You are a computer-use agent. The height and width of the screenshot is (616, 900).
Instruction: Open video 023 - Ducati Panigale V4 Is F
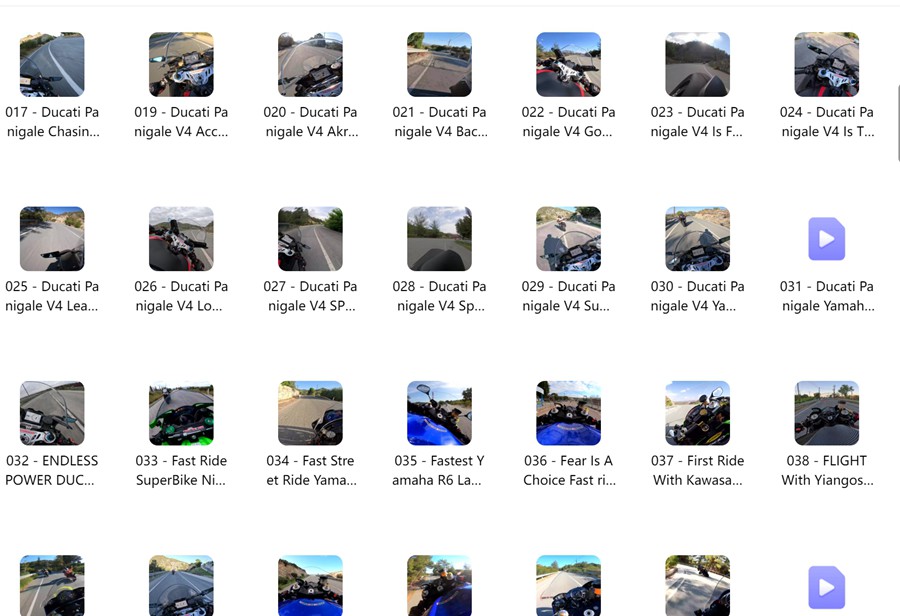pyautogui.click(x=697, y=65)
